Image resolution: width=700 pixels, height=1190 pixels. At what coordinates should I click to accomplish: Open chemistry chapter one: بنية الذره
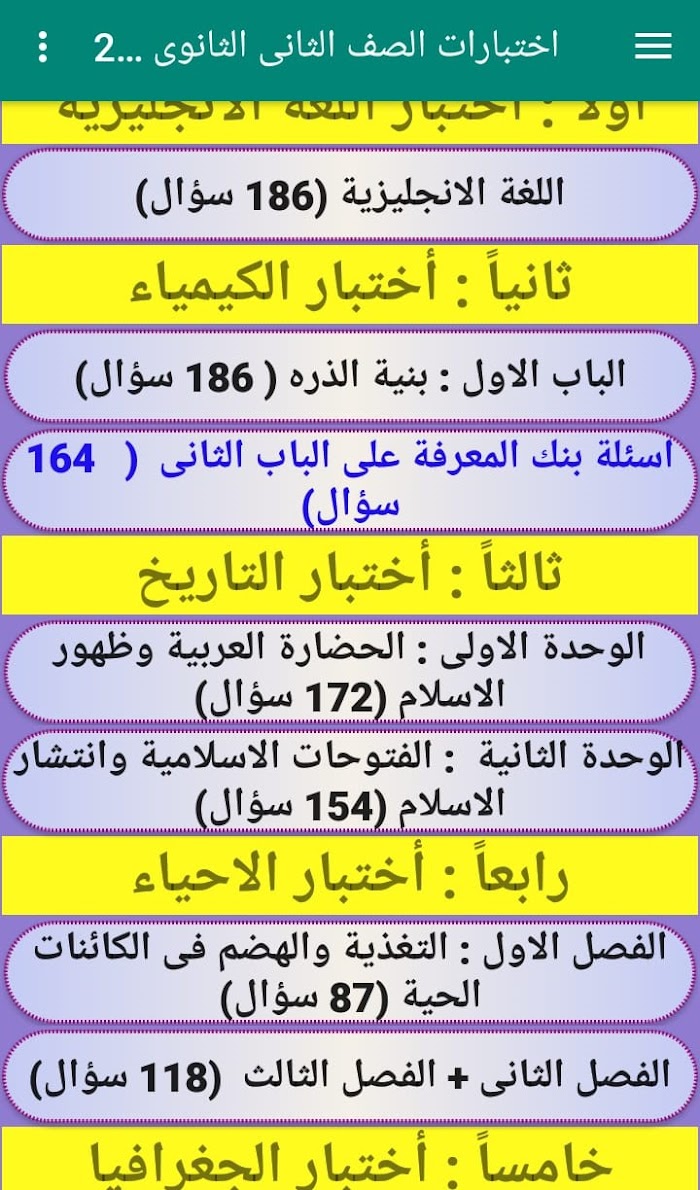pyautogui.click(x=350, y=376)
